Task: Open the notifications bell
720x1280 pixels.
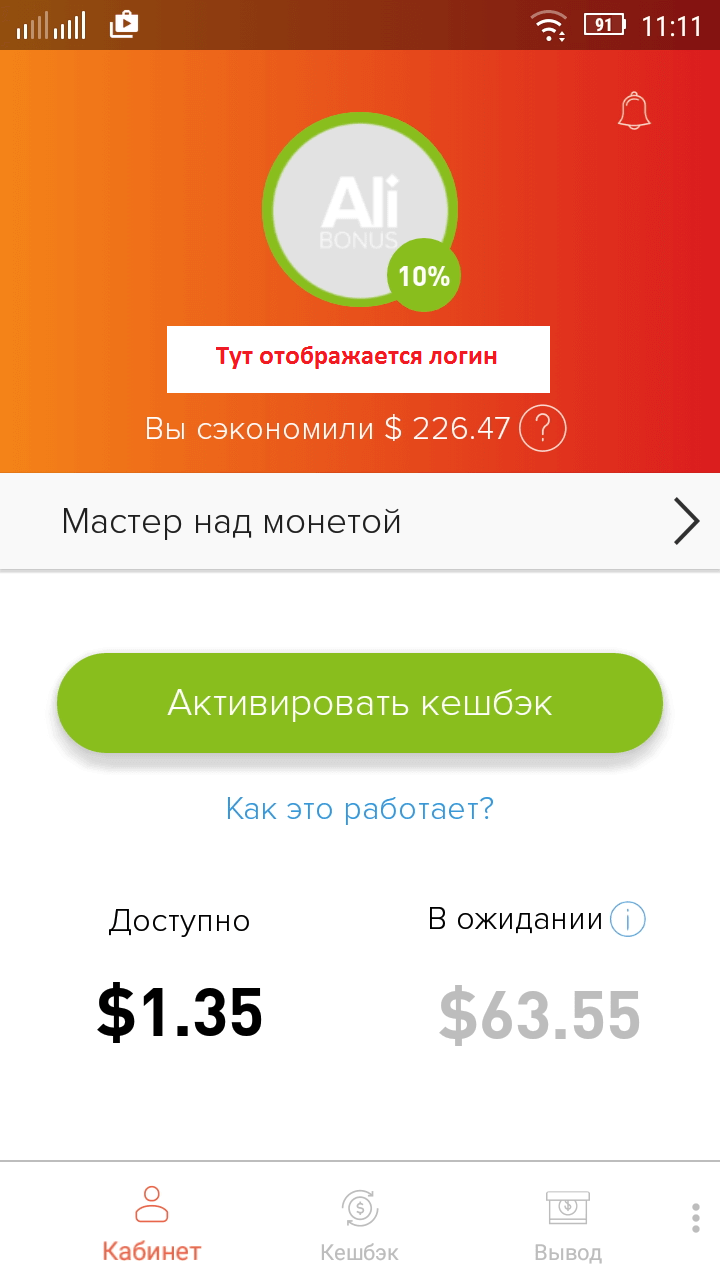Action: click(x=634, y=111)
